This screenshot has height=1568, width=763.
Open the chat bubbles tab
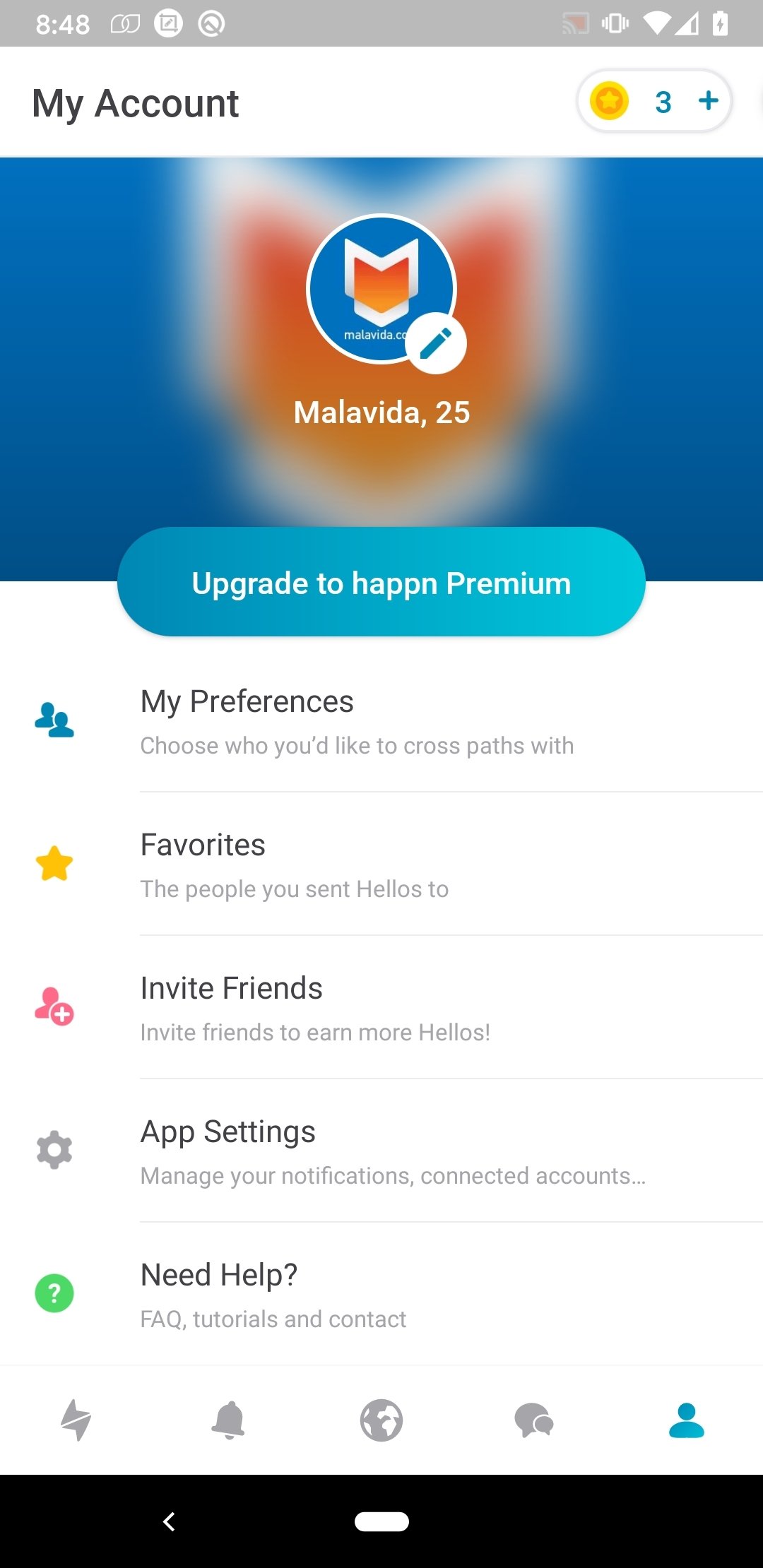tap(534, 1420)
